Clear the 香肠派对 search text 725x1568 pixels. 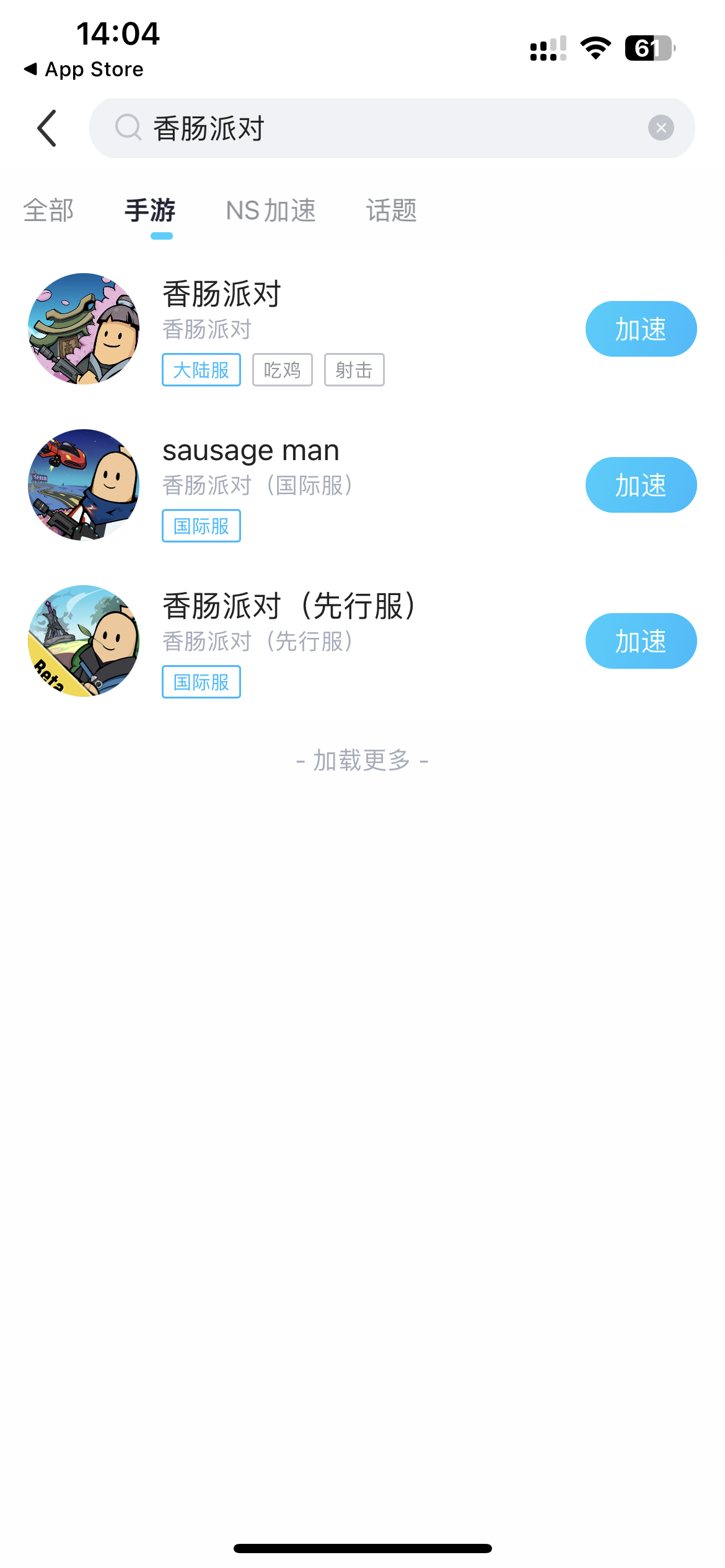pyautogui.click(x=661, y=128)
